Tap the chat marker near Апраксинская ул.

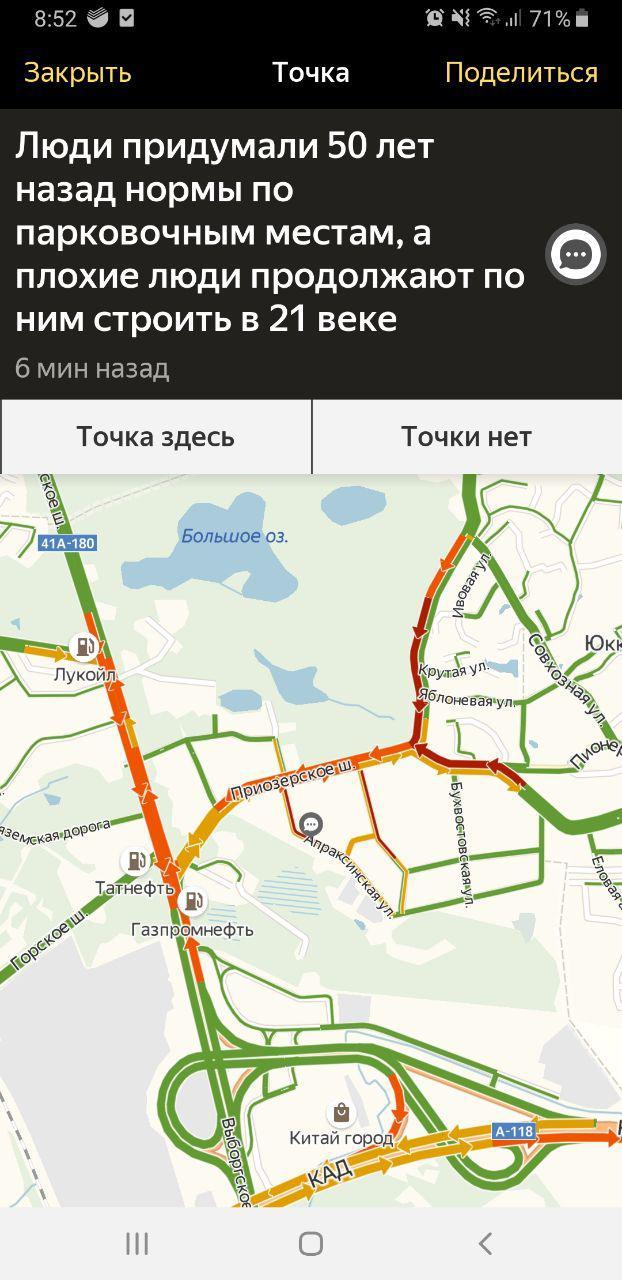[311, 824]
